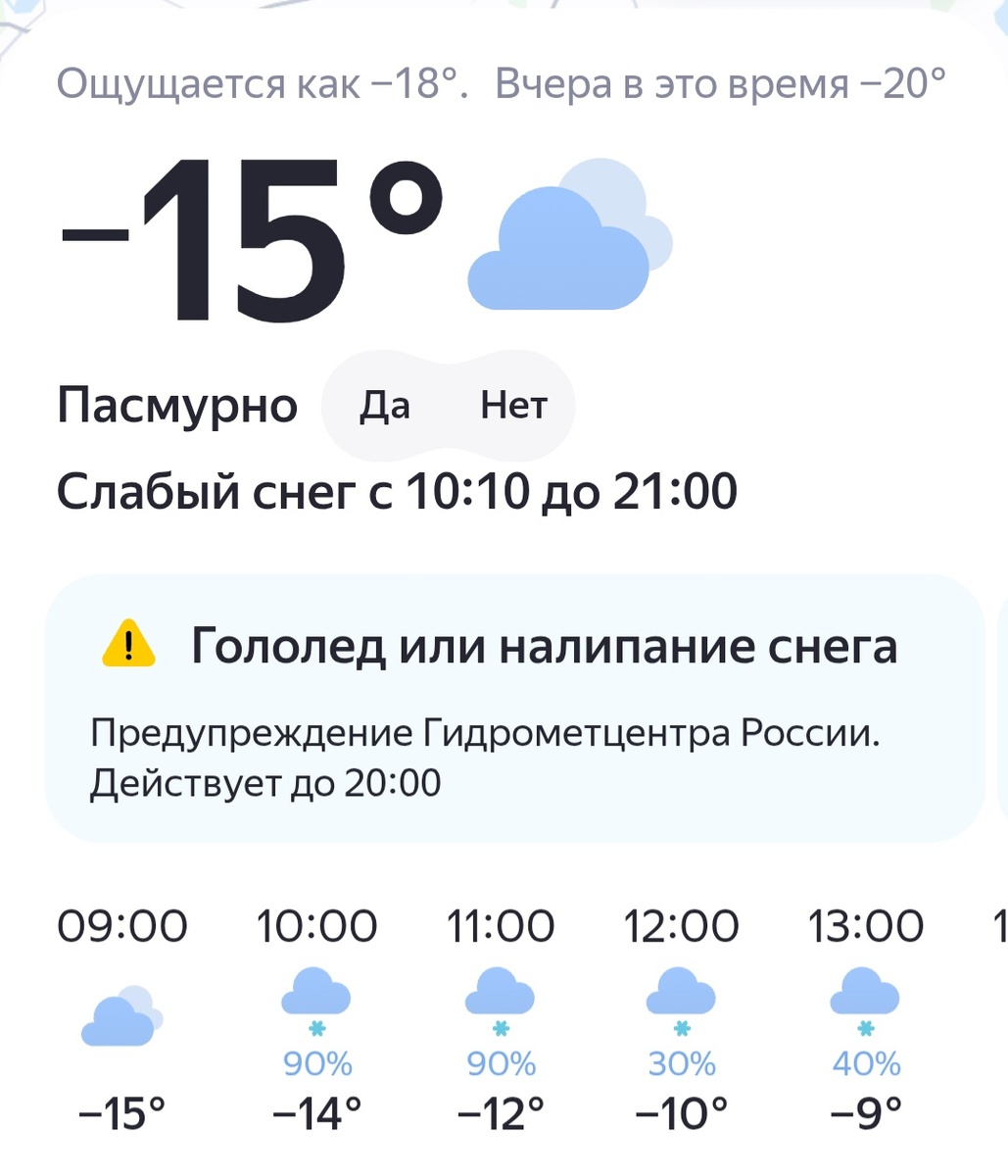The height and width of the screenshot is (1176, 1008).
Task: Toggle the Пасмурно confirmation control
Action: click(448, 405)
